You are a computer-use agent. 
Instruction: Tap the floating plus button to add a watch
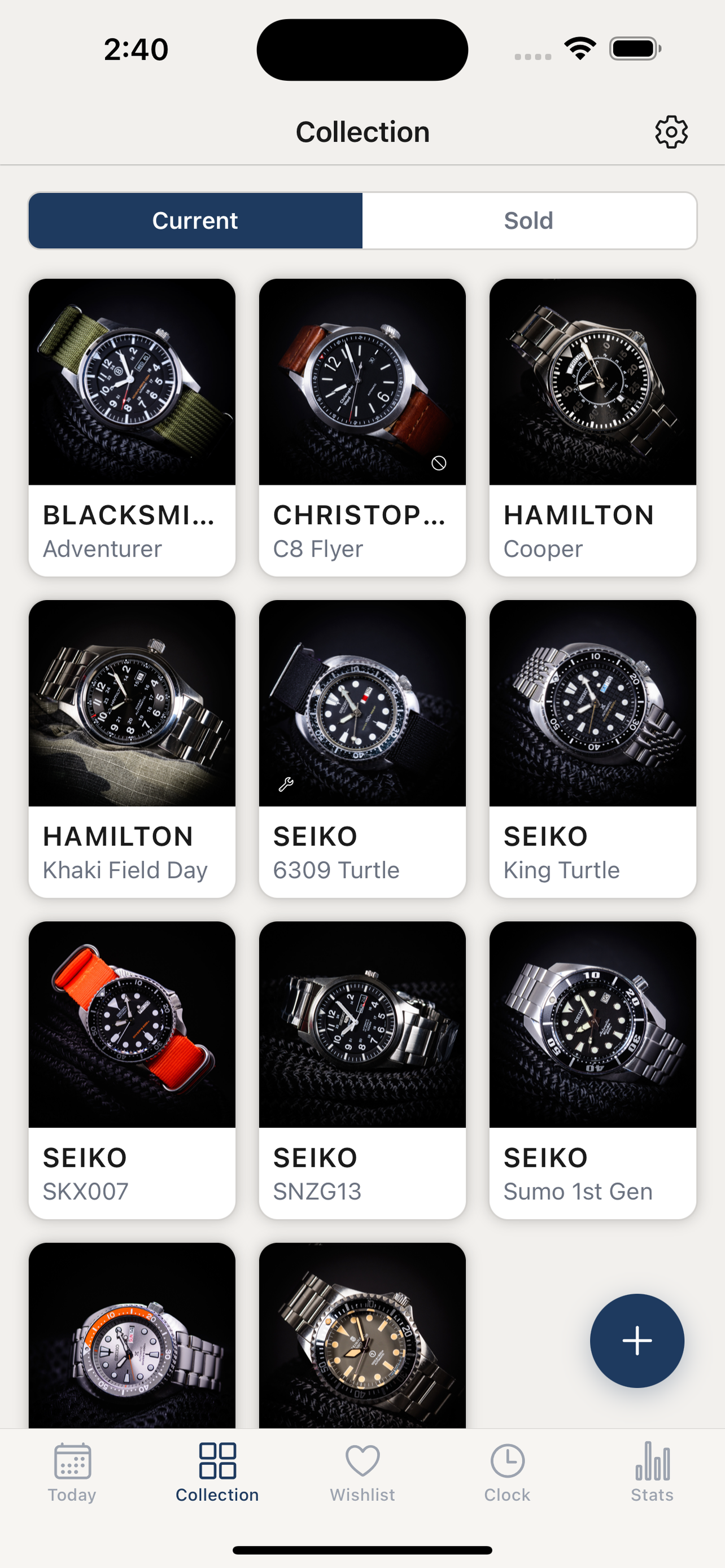[x=637, y=1341]
